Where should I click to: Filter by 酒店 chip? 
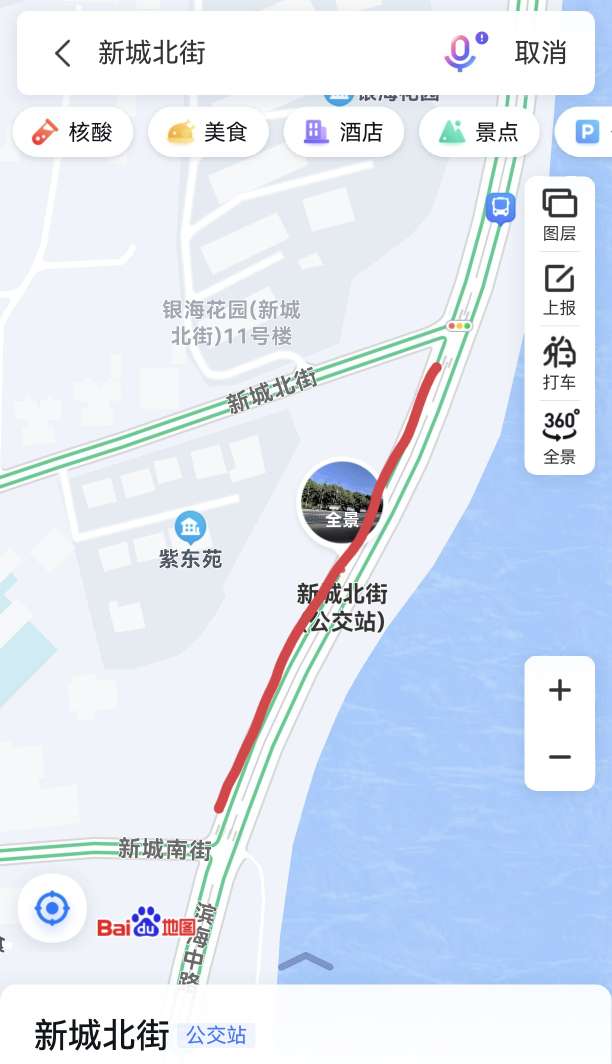click(x=344, y=132)
